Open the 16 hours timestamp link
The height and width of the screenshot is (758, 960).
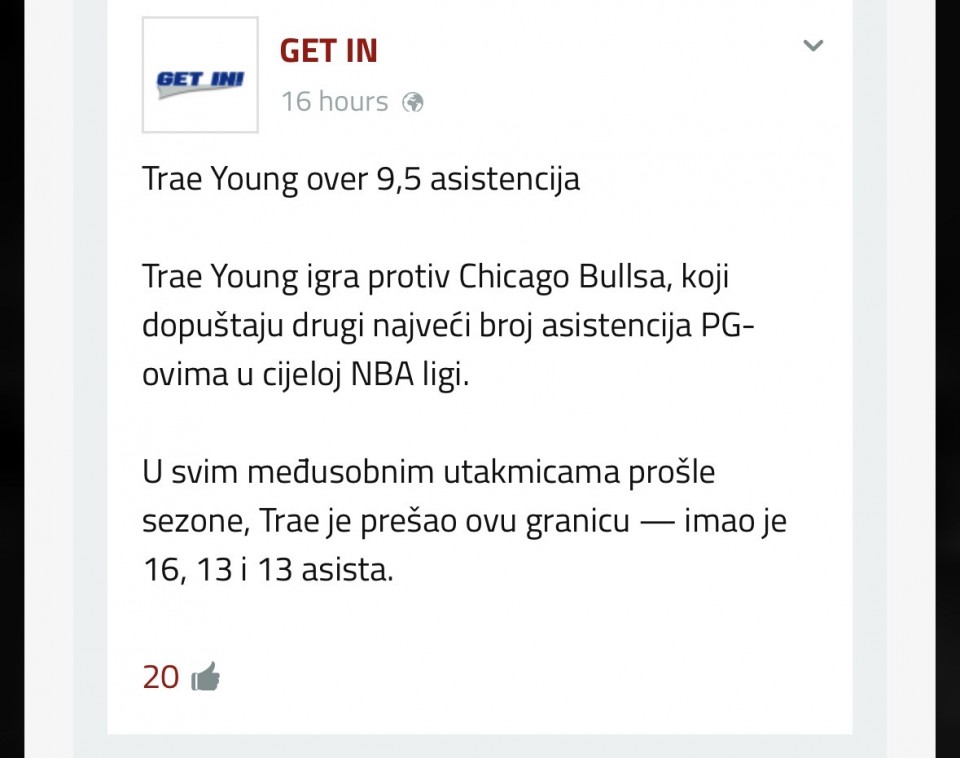point(334,101)
